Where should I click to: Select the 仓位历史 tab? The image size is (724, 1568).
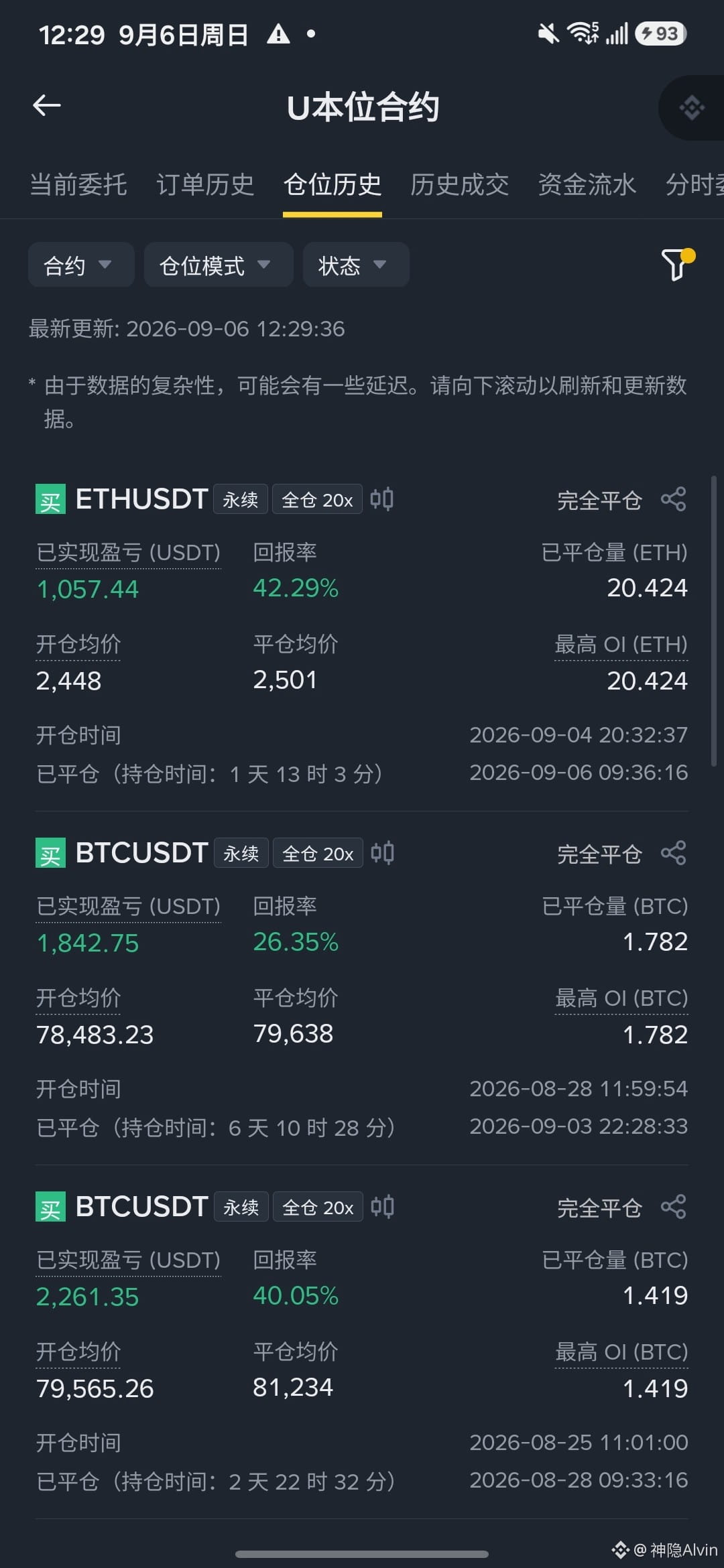(x=333, y=184)
